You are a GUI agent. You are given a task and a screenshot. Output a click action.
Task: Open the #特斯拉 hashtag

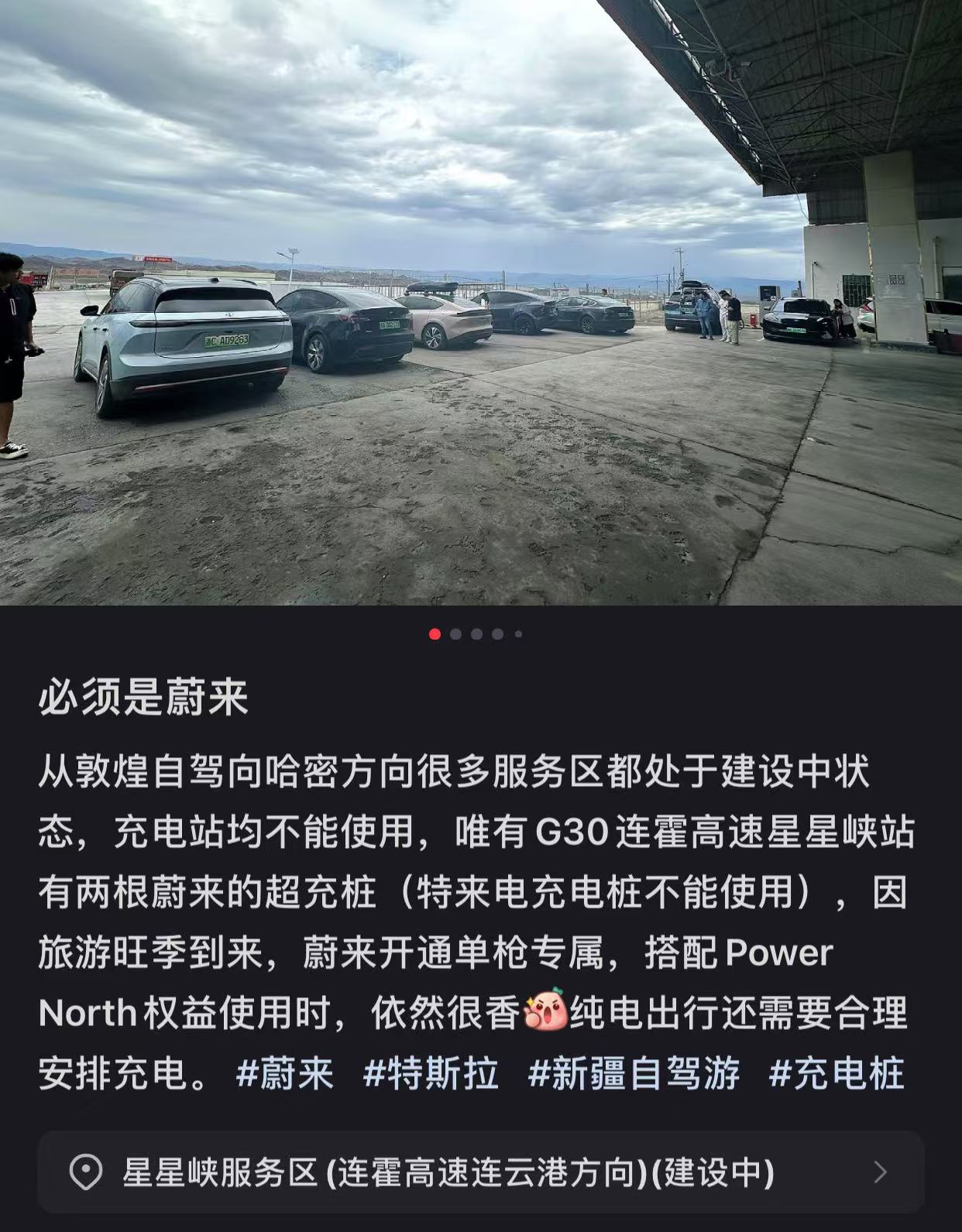click(x=431, y=1074)
